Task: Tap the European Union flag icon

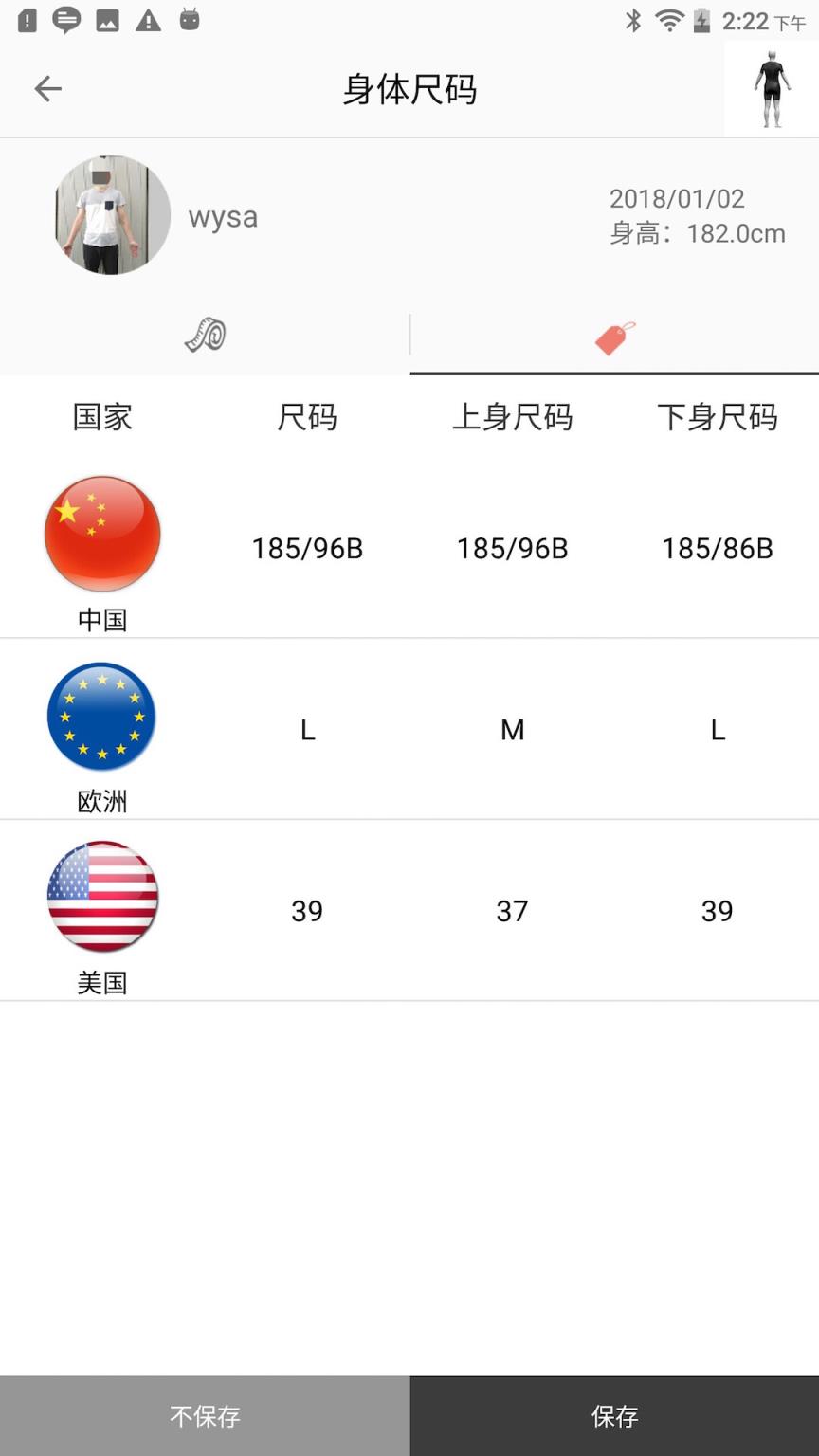Action: tap(102, 716)
